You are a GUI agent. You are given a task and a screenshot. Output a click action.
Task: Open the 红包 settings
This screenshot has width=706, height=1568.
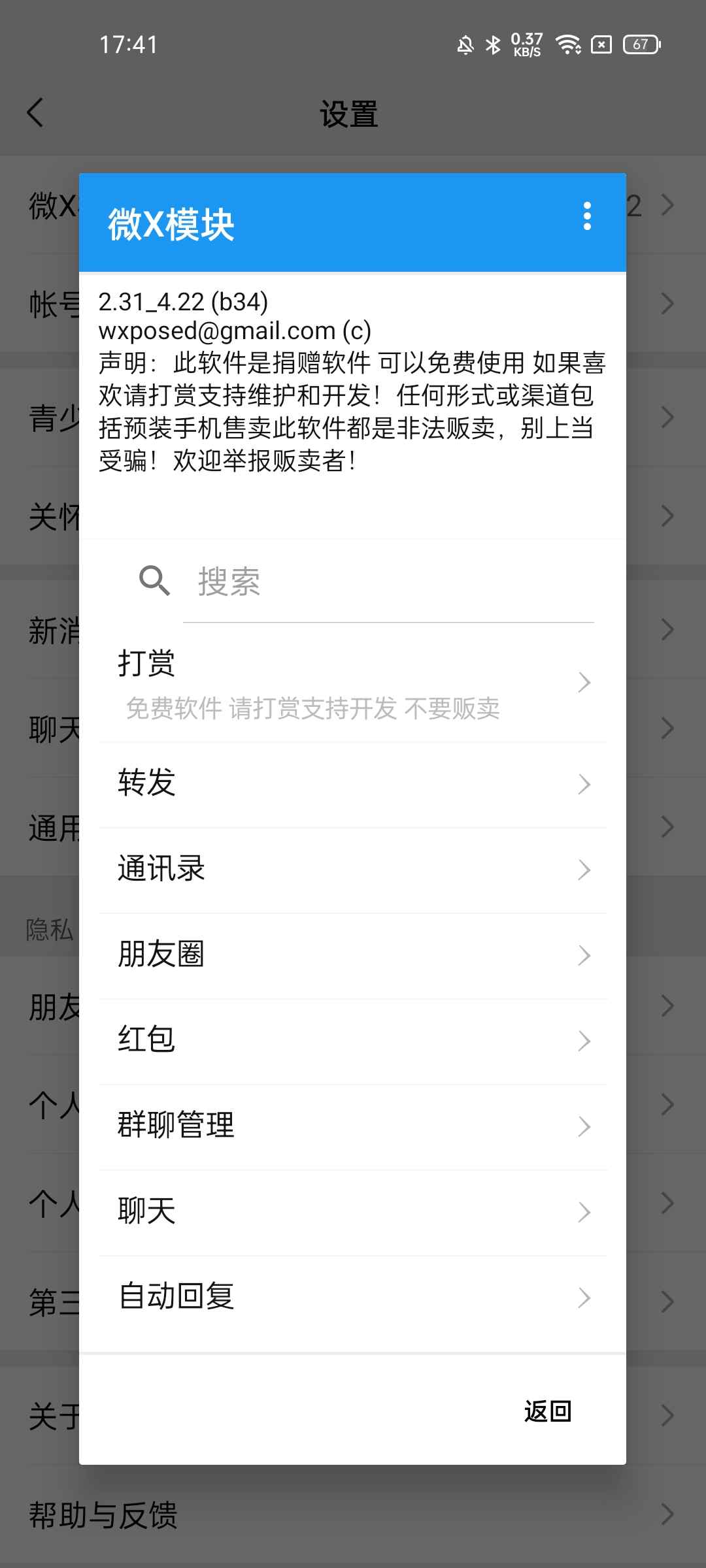tap(352, 1040)
